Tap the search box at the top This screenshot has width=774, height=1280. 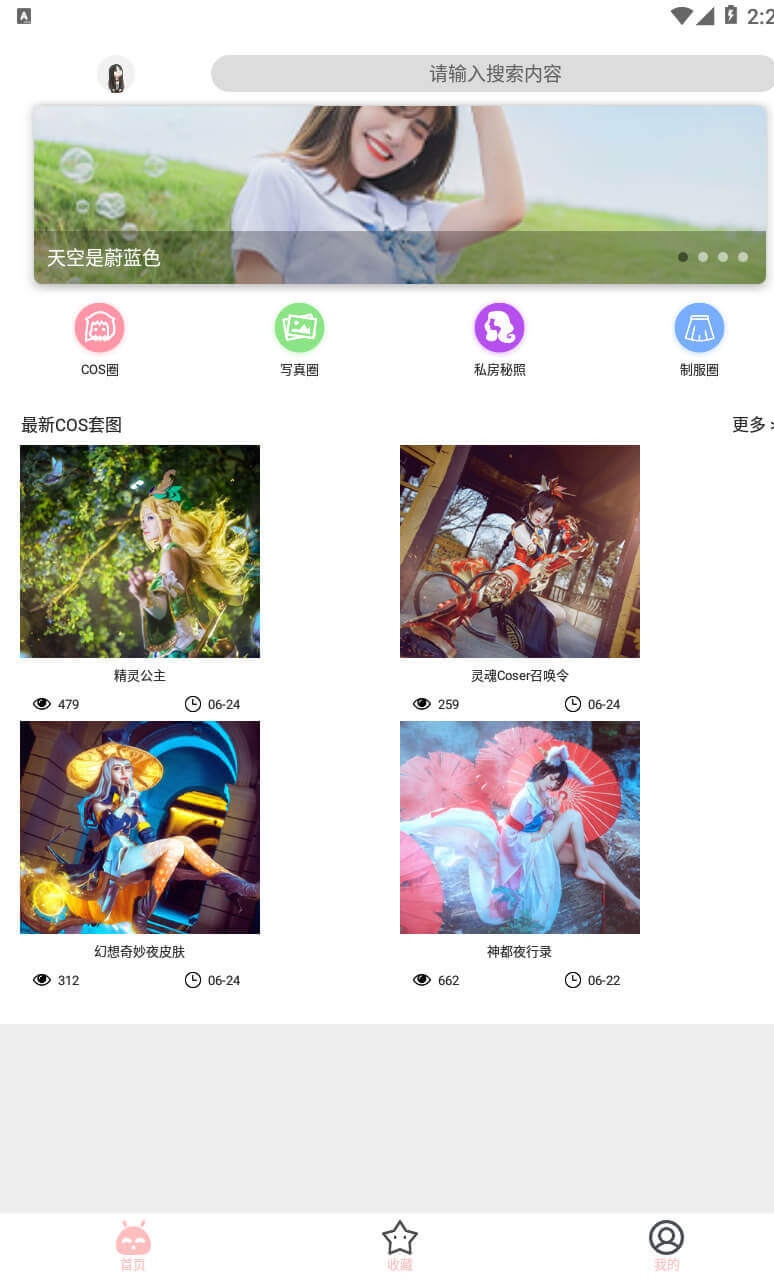pyautogui.click(x=493, y=74)
